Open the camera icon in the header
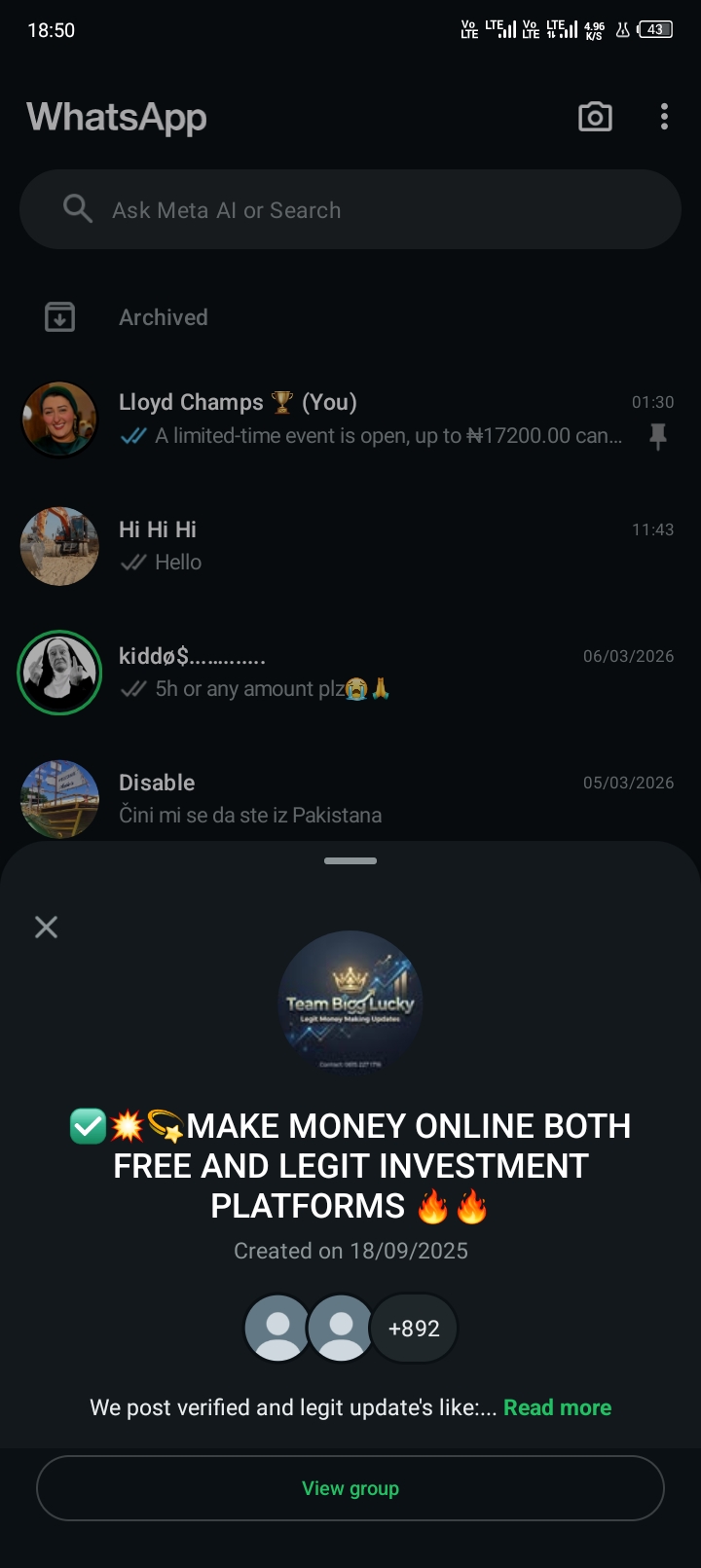 coord(595,117)
